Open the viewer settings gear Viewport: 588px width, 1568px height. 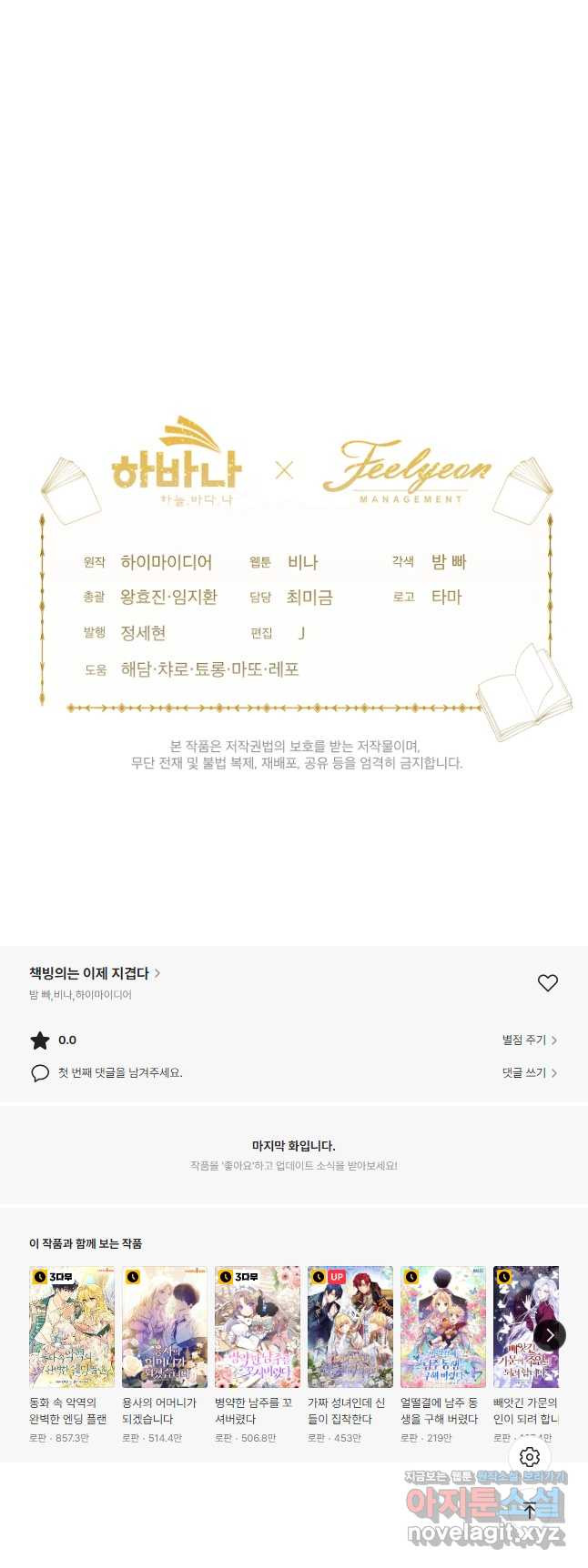(x=530, y=1457)
